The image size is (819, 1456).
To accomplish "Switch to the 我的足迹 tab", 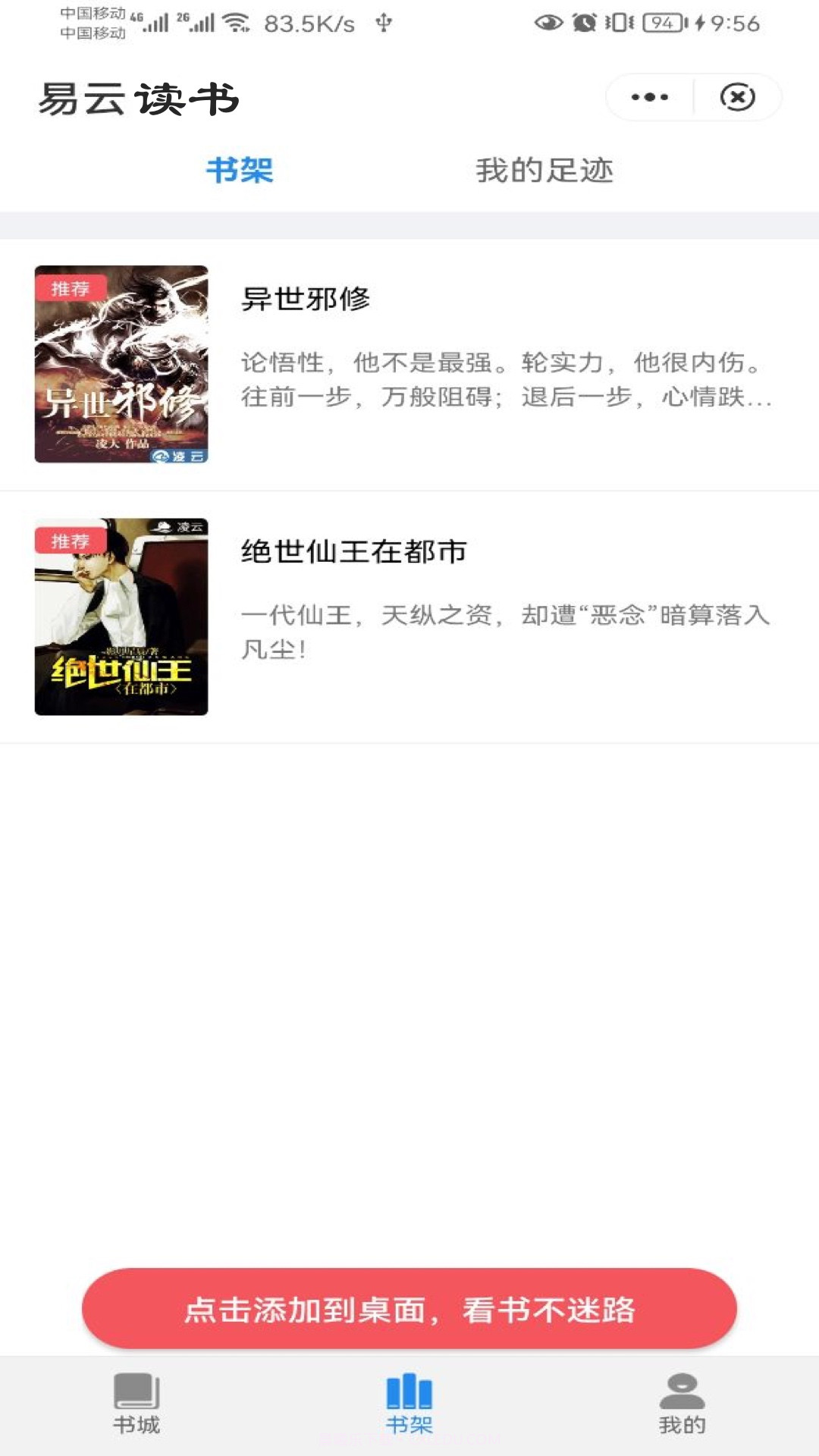I will 545,171.
